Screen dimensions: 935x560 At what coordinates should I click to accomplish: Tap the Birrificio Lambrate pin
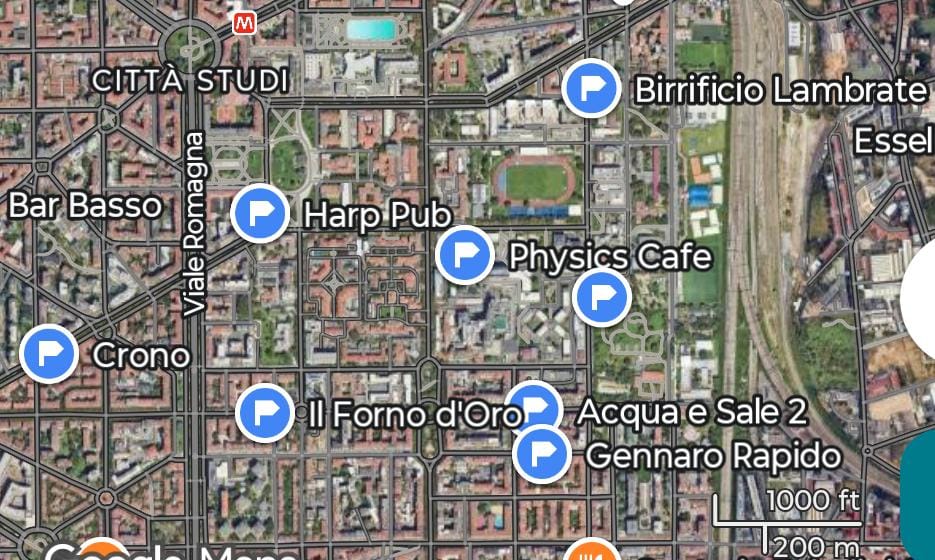point(591,89)
